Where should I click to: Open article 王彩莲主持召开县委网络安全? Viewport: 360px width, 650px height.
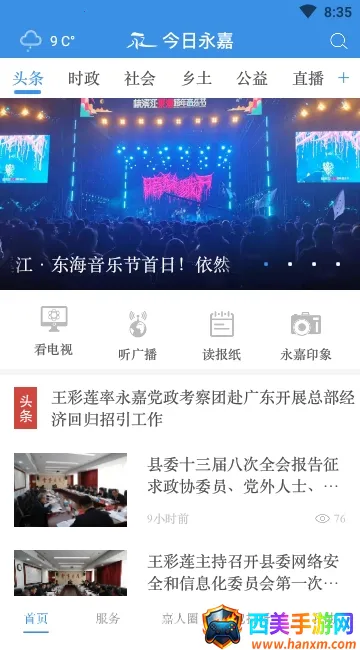(180, 573)
